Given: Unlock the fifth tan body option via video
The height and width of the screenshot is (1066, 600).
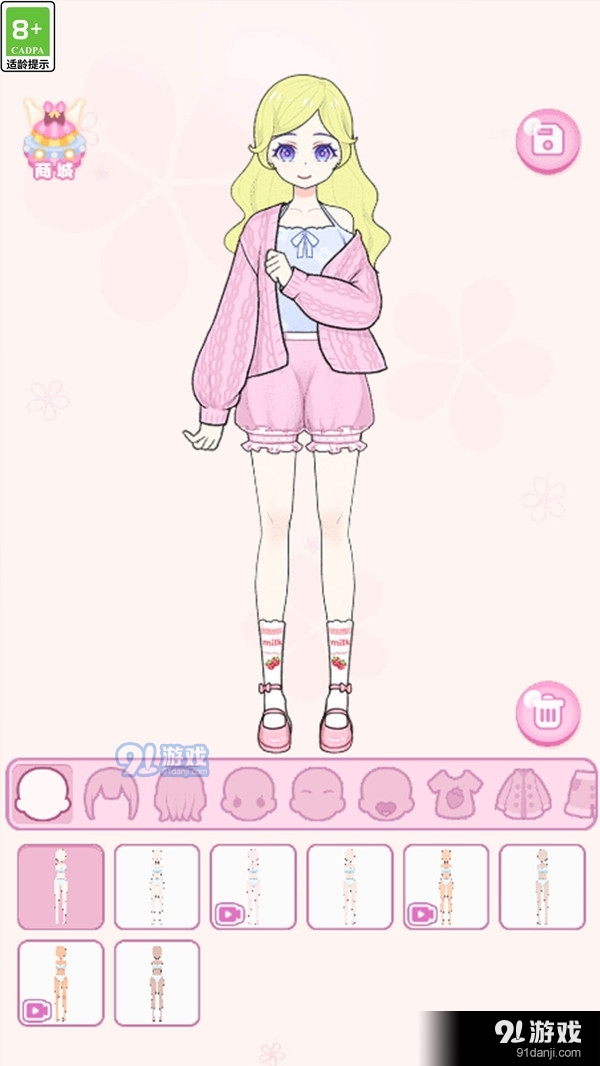Looking at the screenshot, I should click(x=445, y=886).
